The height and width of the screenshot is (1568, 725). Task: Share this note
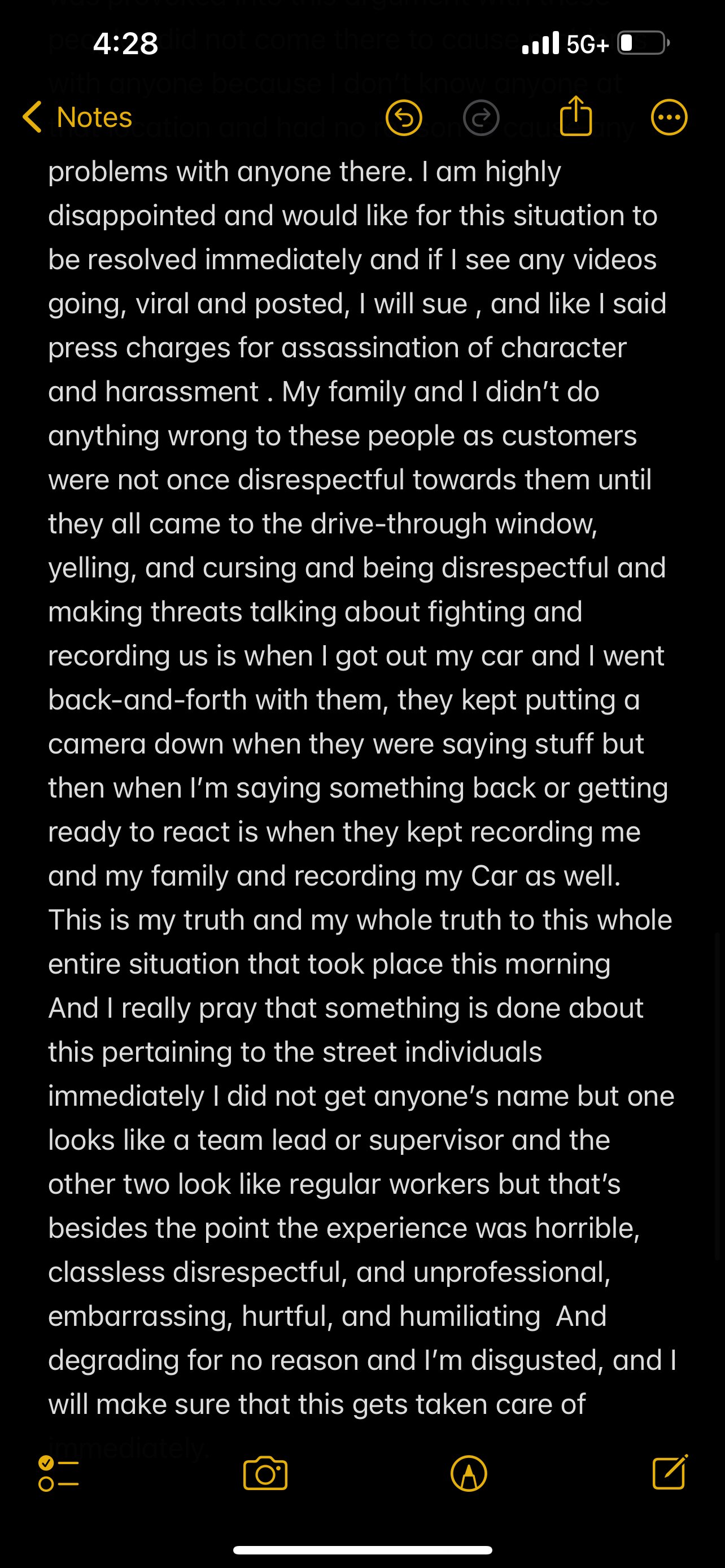[575, 116]
